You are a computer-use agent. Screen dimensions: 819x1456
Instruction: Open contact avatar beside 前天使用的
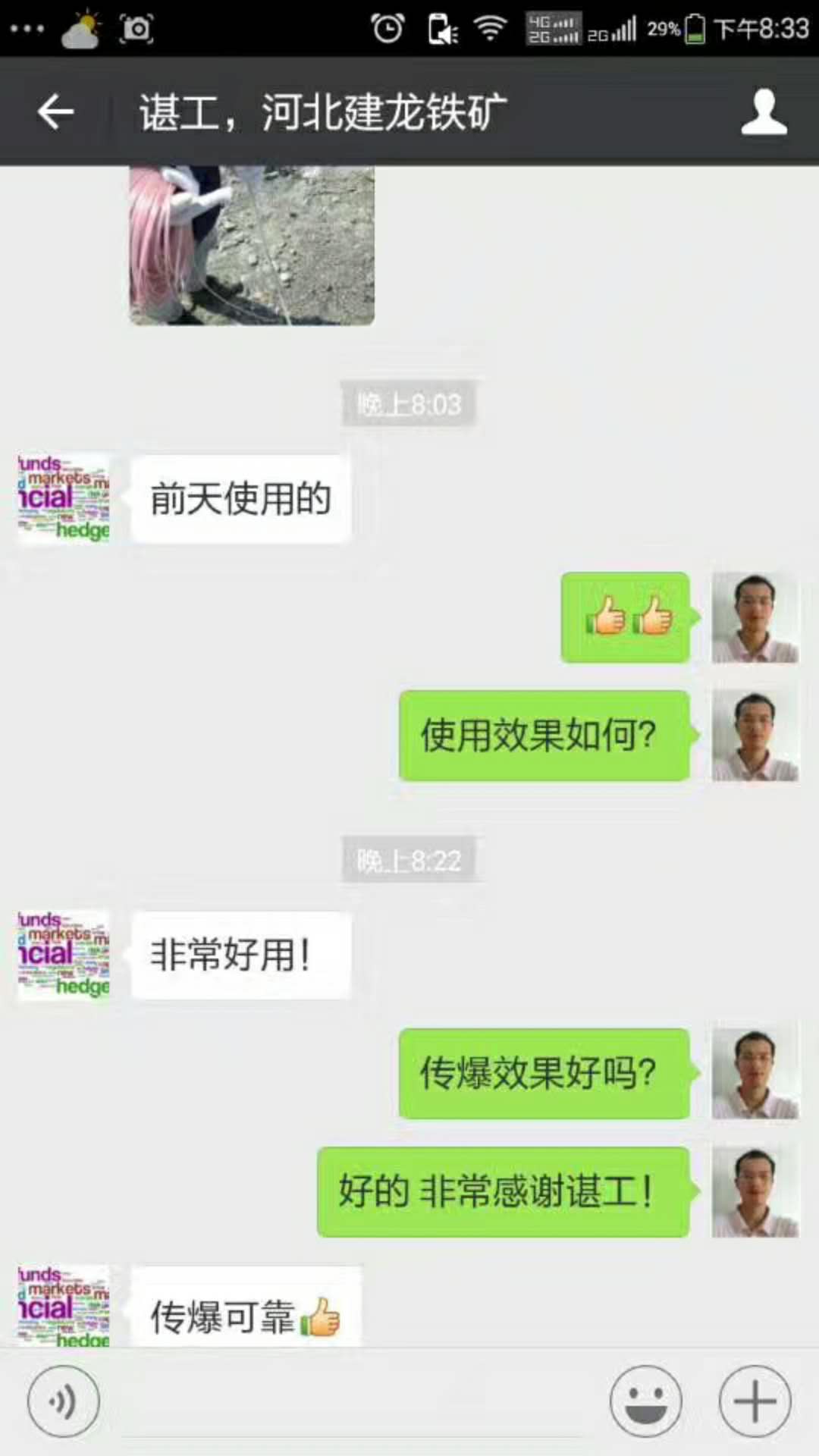(x=64, y=498)
